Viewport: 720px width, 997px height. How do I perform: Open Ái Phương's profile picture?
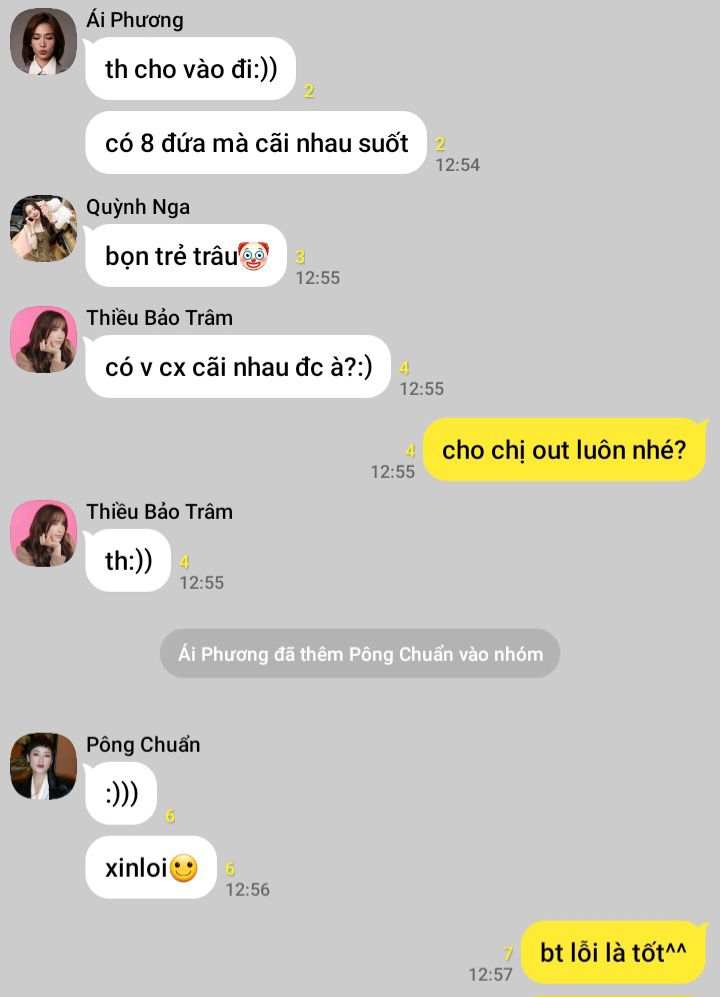point(43,41)
